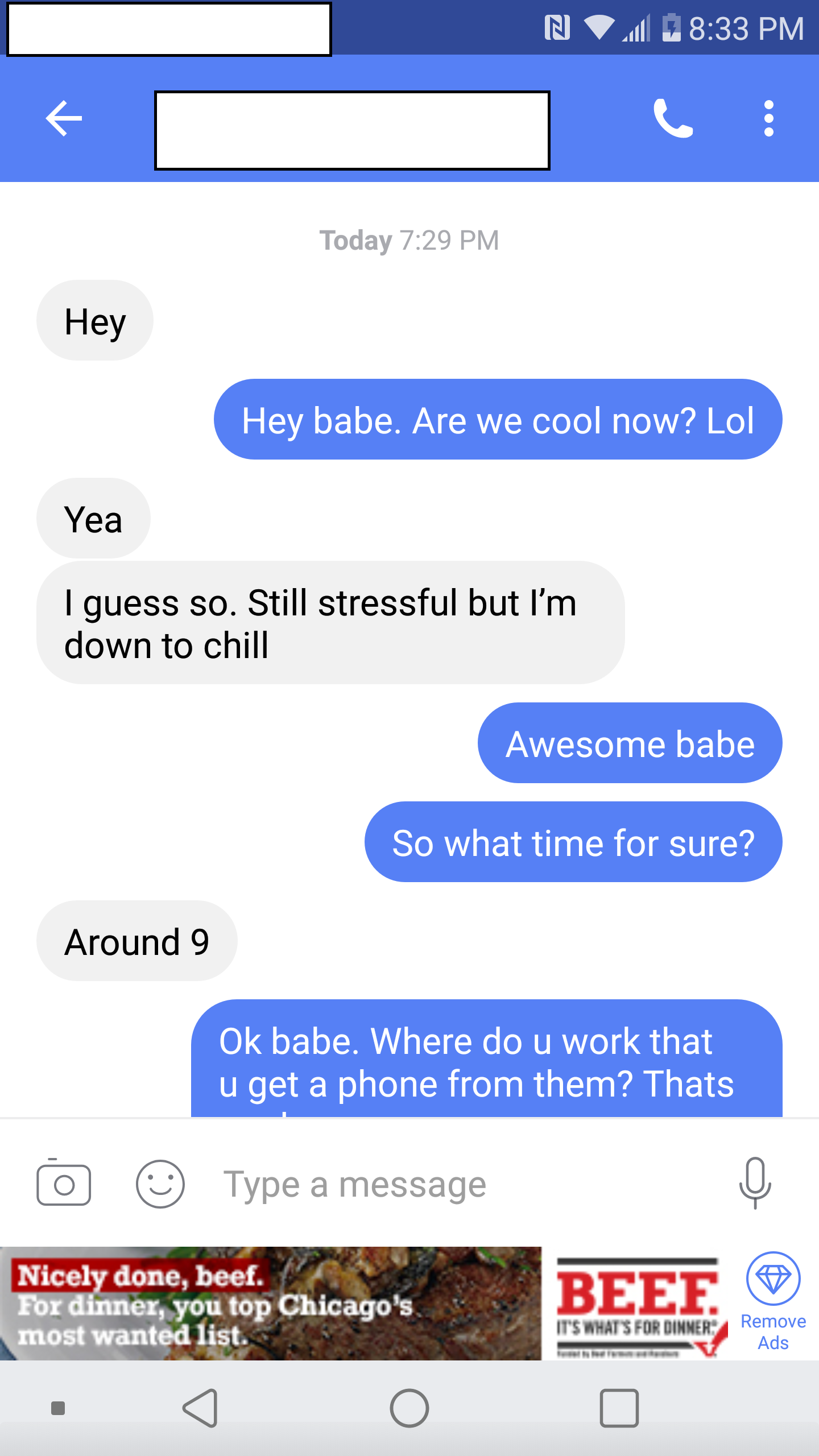The width and height of the screenshot is (819, 1456).
Task: Open the emoji smiley picker
Action: point(160,1184)
